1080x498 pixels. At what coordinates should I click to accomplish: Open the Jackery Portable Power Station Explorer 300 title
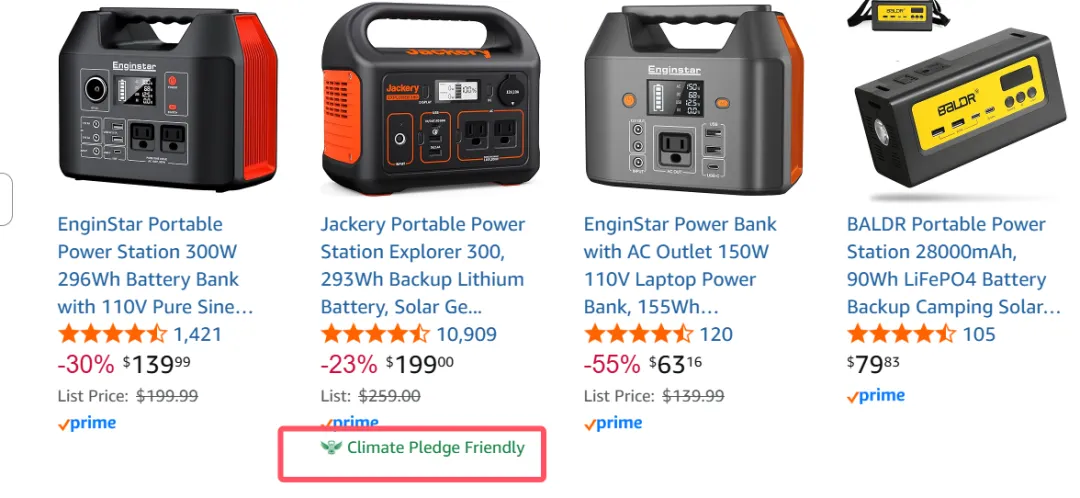click(x=422, y=265)
